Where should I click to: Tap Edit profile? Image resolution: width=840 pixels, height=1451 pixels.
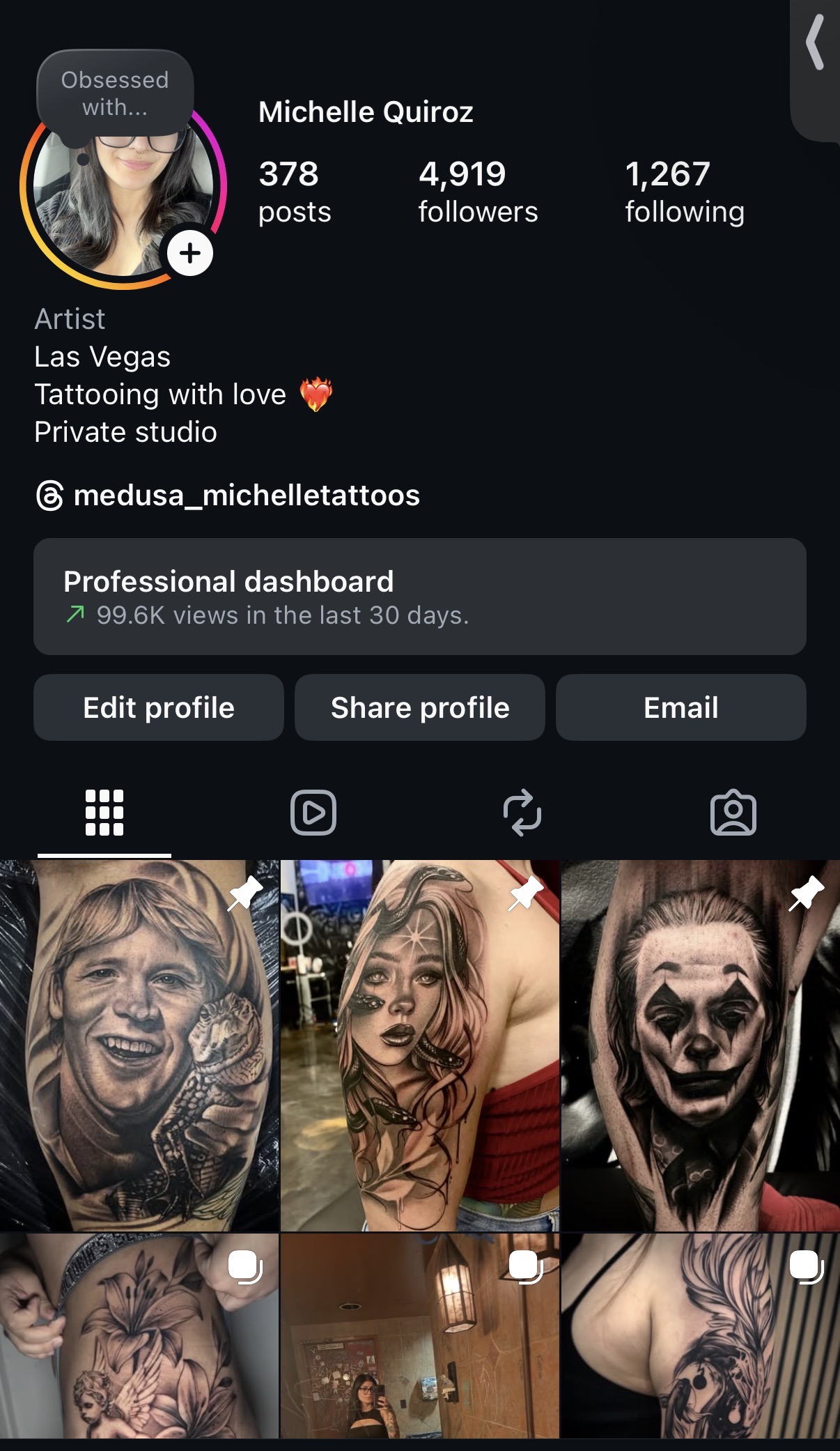tap(159, 707)
